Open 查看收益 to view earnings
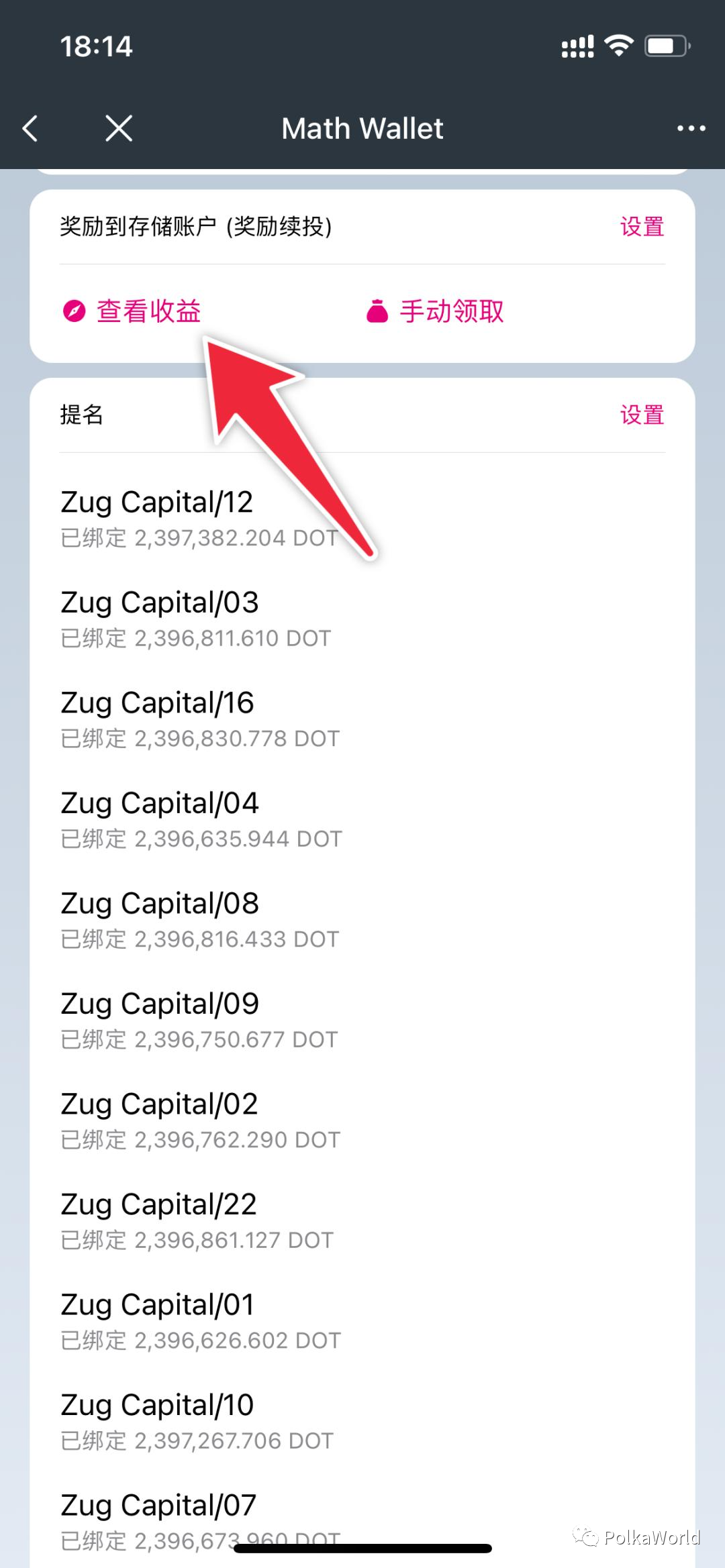 [132, 311]
